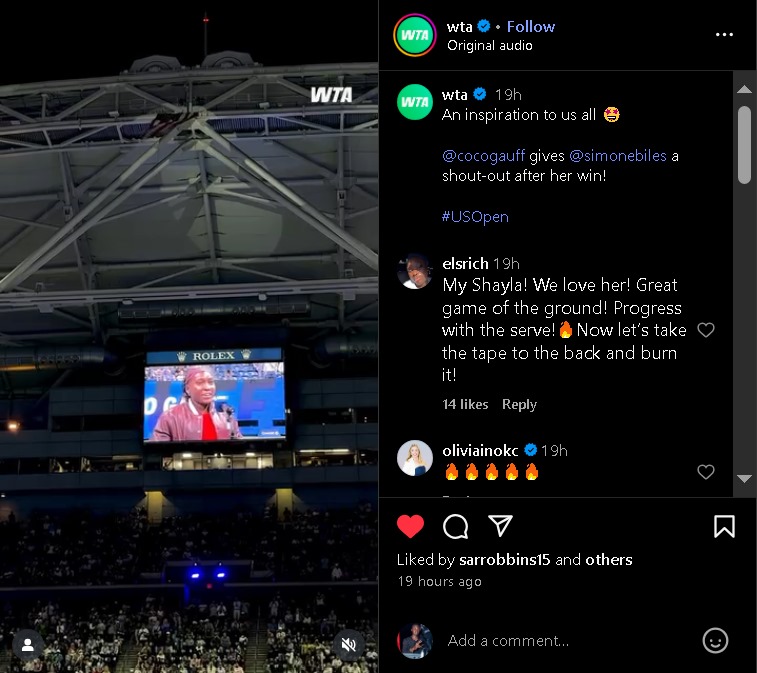Open the emoji picker for comments

(715, 641)
